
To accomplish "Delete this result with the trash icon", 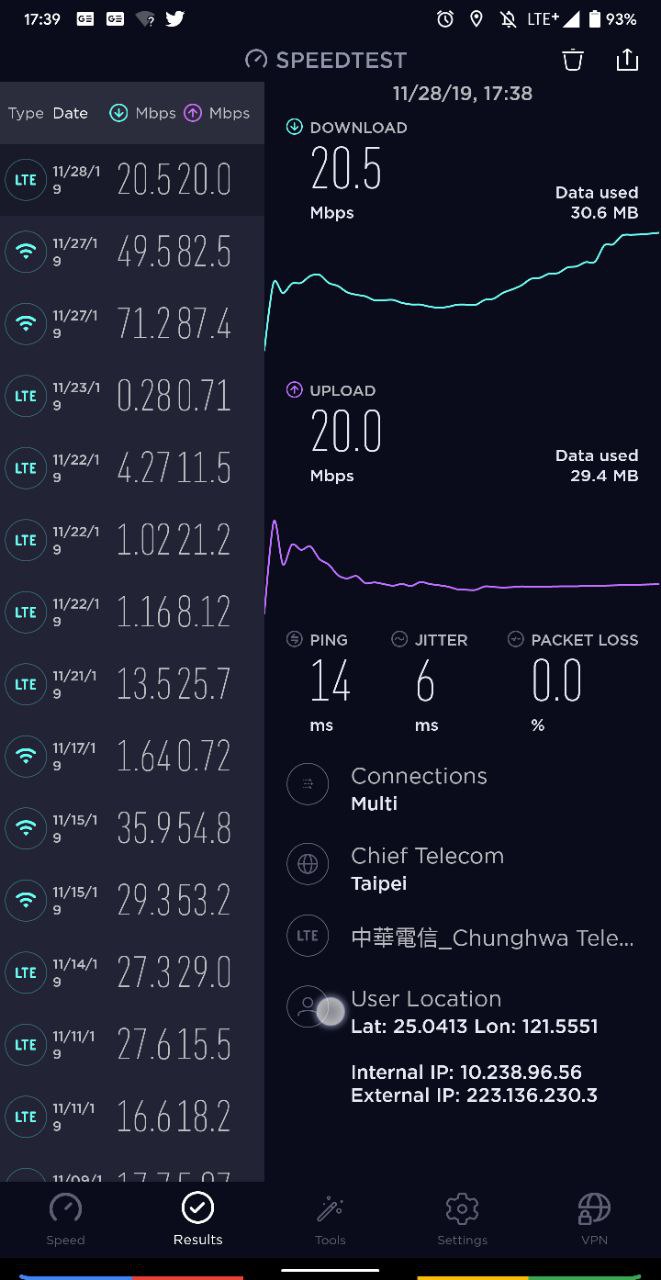I will pyautogui.click(x=572, y=60).
